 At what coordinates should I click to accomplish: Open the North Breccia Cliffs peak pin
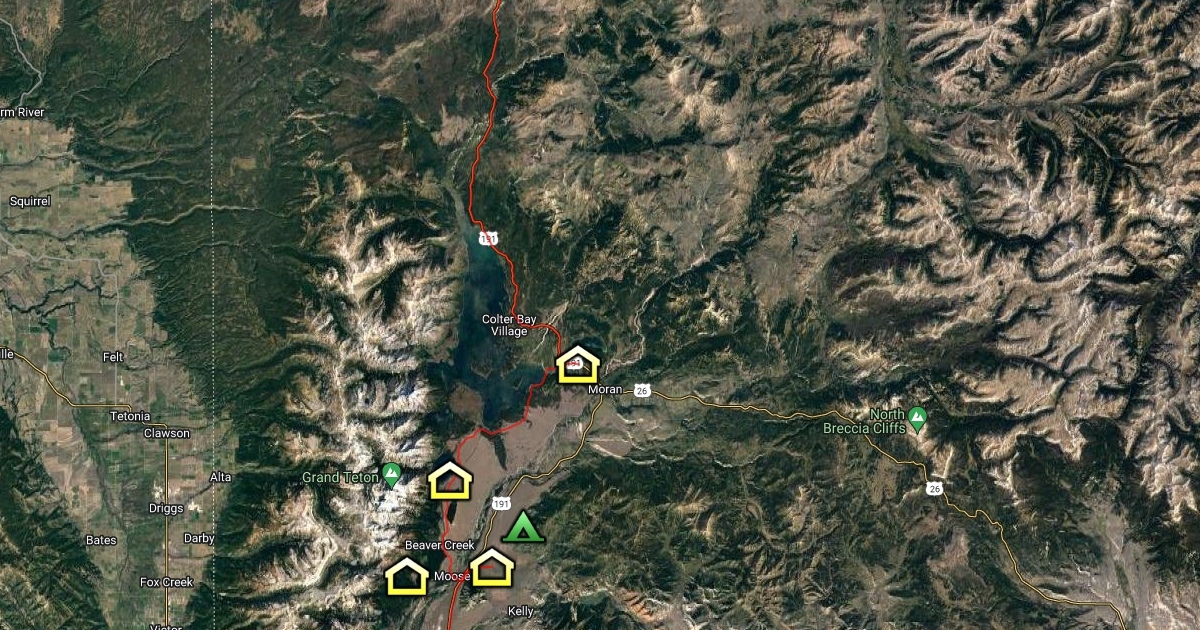coord(918,416)
